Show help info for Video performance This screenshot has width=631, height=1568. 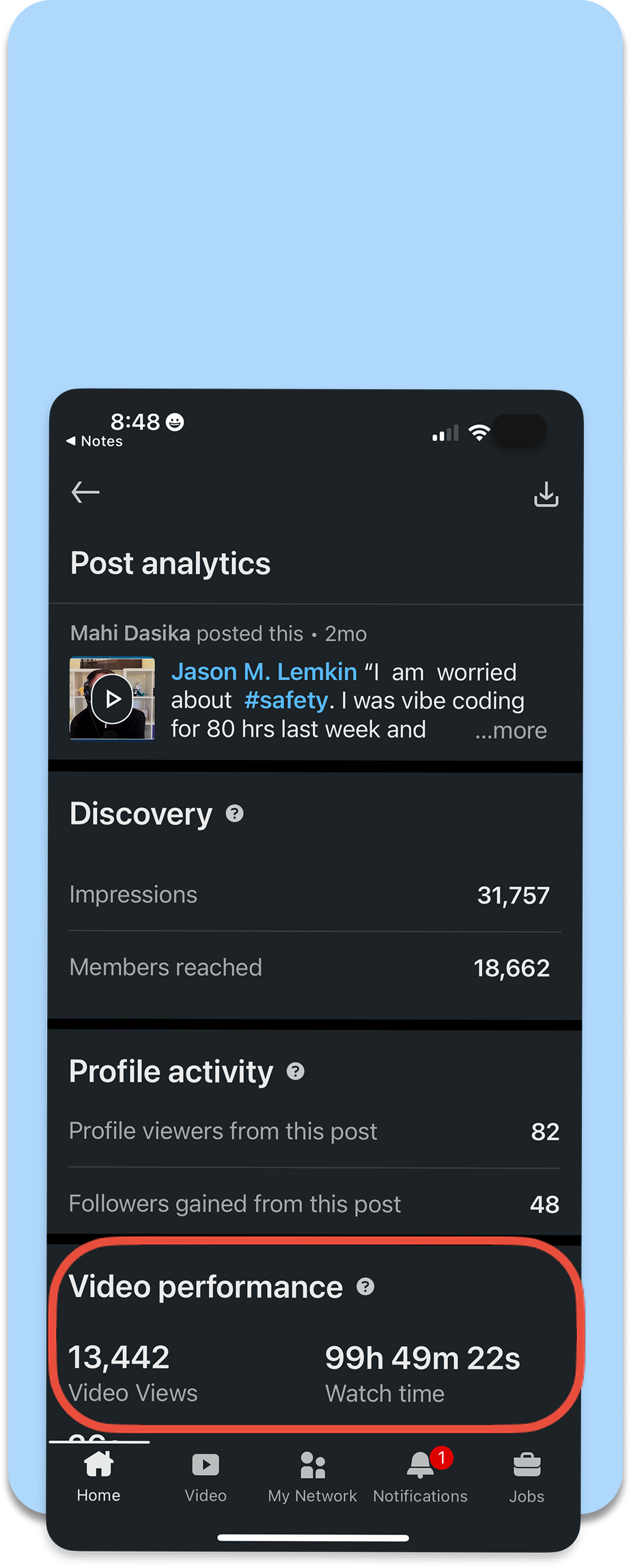coord(366,1287)
